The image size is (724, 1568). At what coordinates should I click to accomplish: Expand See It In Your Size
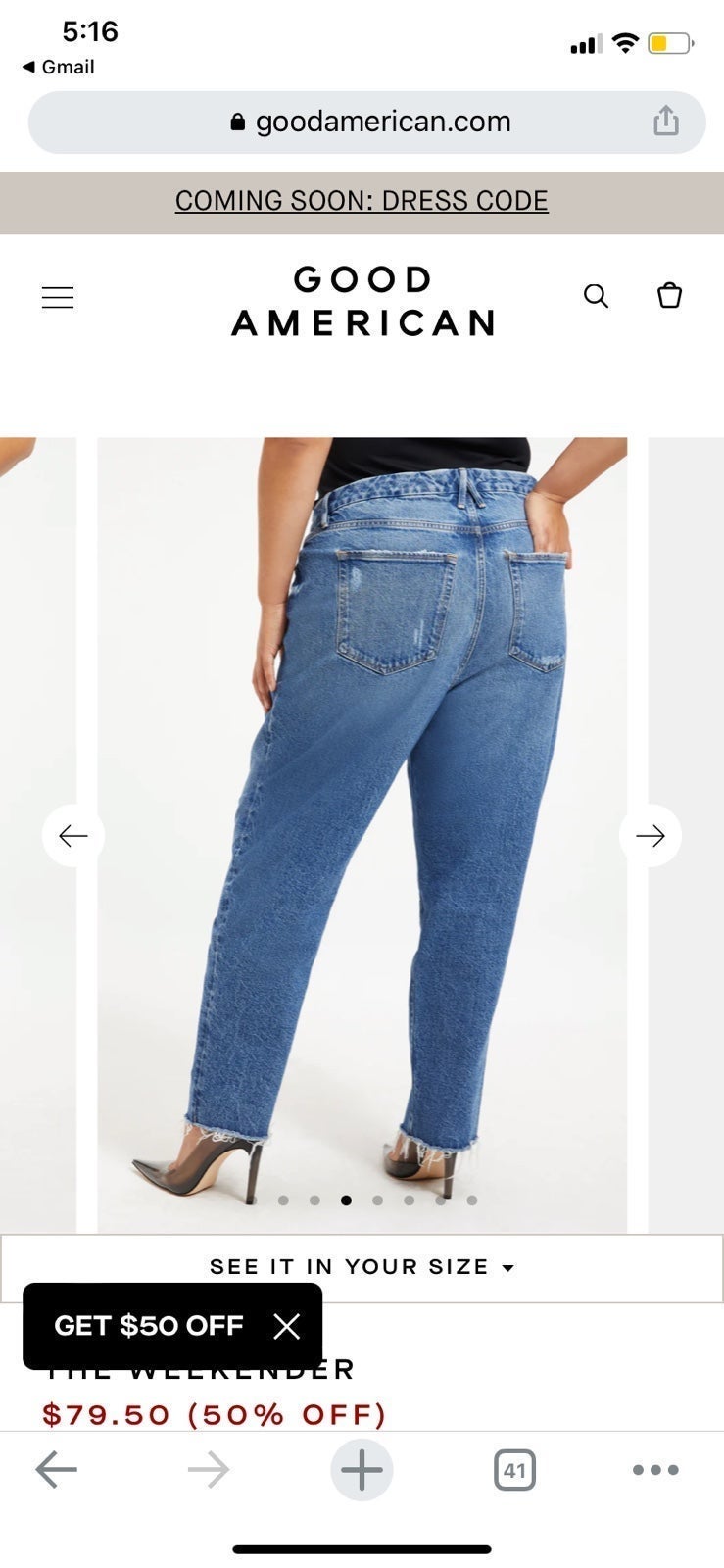pos(362,1267)
